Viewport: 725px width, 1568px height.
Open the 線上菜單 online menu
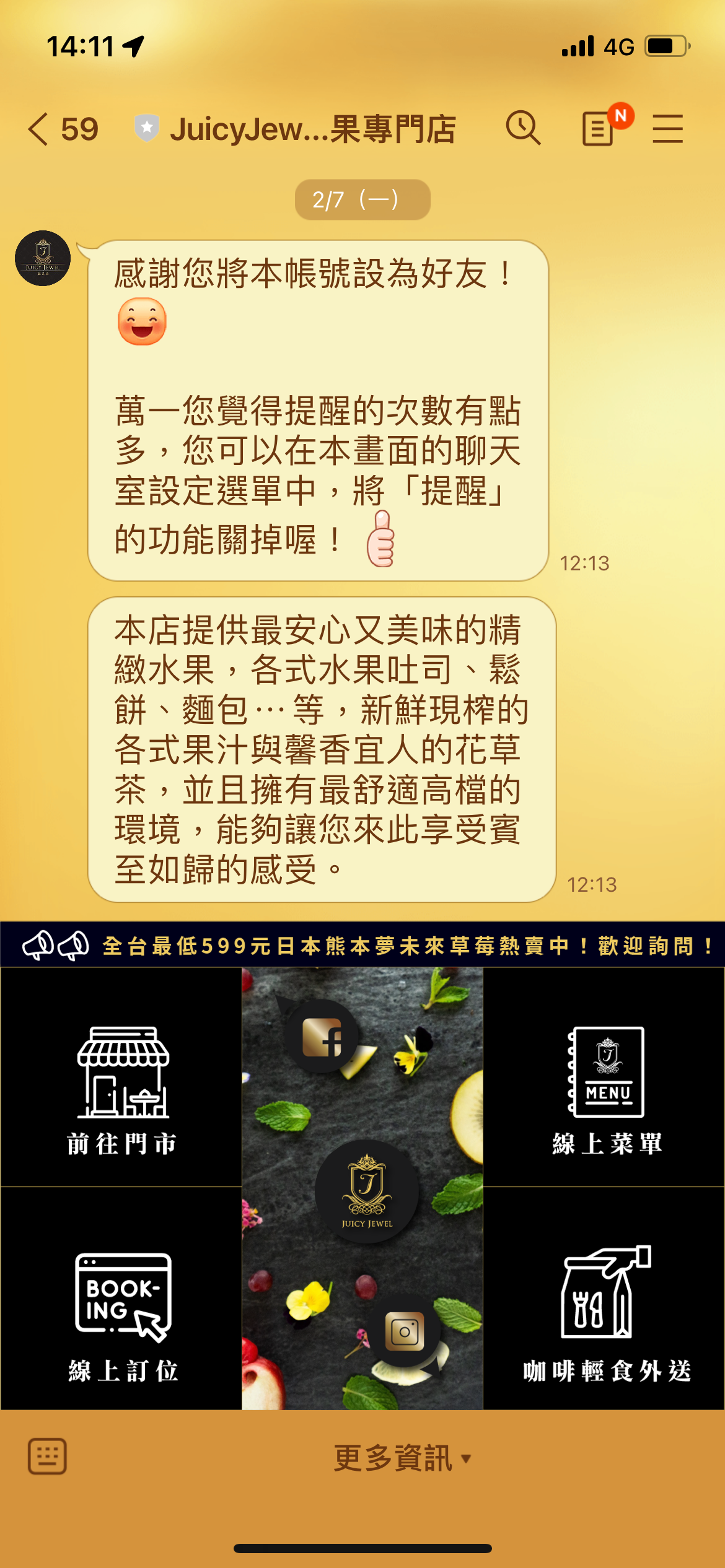(x=605, y=1079)
